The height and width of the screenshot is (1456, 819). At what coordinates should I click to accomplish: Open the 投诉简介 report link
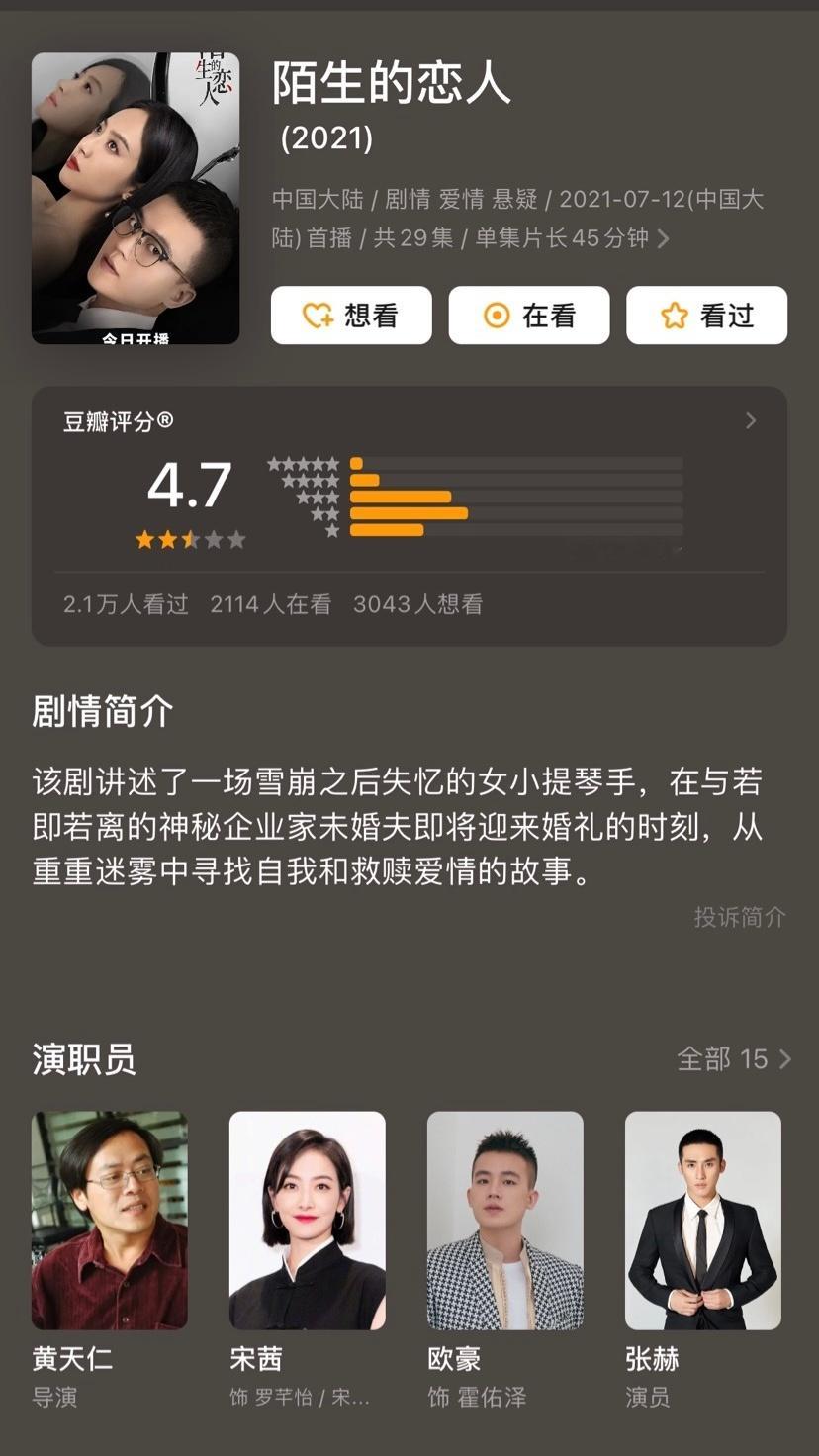738,917
